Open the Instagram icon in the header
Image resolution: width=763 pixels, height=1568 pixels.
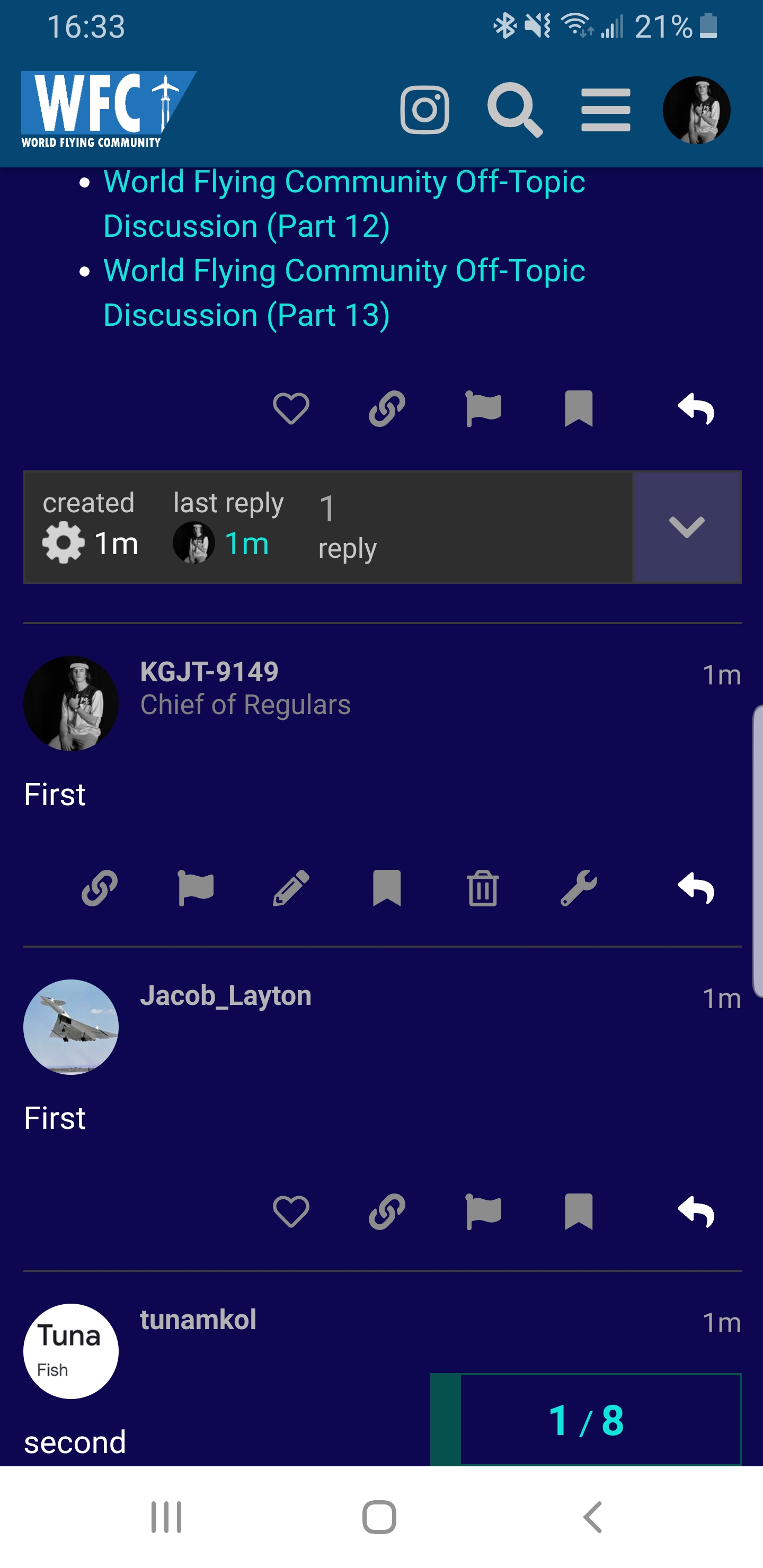click(424, 110)
